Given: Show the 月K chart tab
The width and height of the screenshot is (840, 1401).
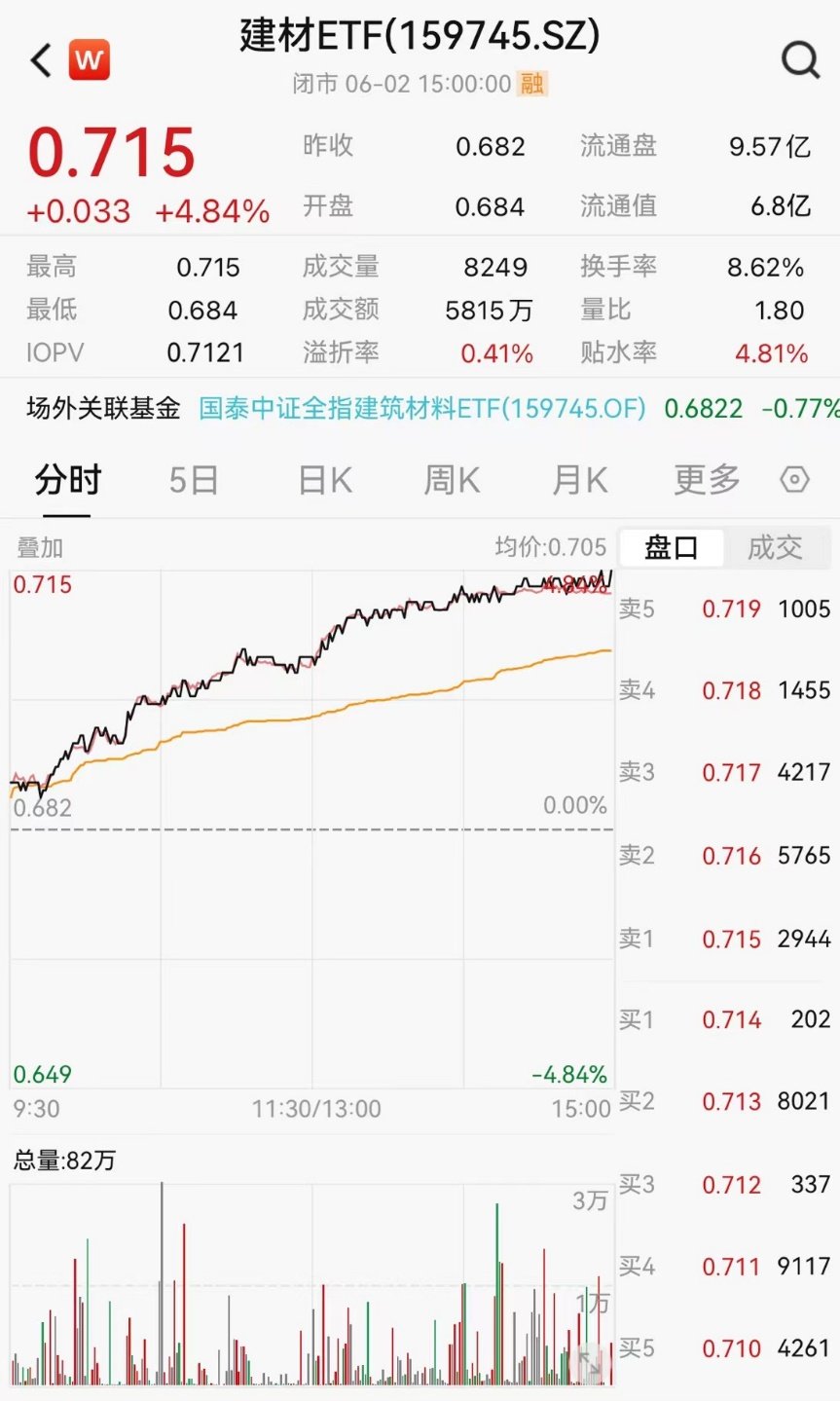Looking at the screenshot, I should click(x=579, y=480).
